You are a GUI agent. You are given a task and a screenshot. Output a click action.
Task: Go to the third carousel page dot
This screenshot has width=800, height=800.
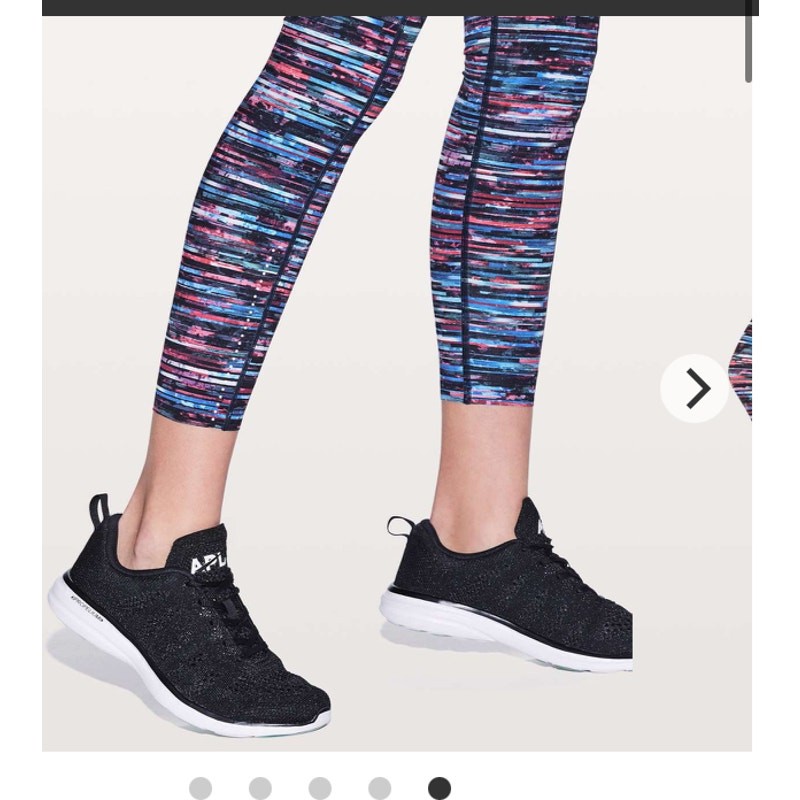click(x=320, y=788)
